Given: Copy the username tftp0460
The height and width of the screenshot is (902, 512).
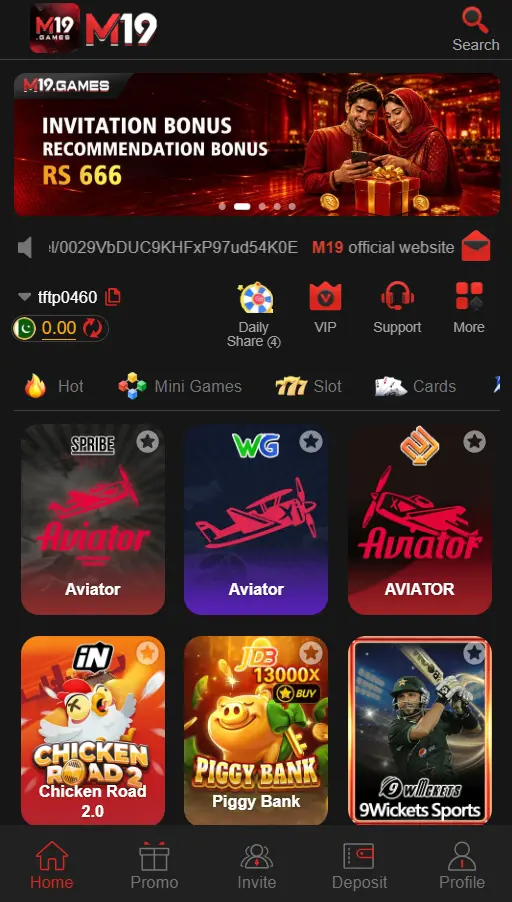Looking at the screenshot, I should click(113, 297).
